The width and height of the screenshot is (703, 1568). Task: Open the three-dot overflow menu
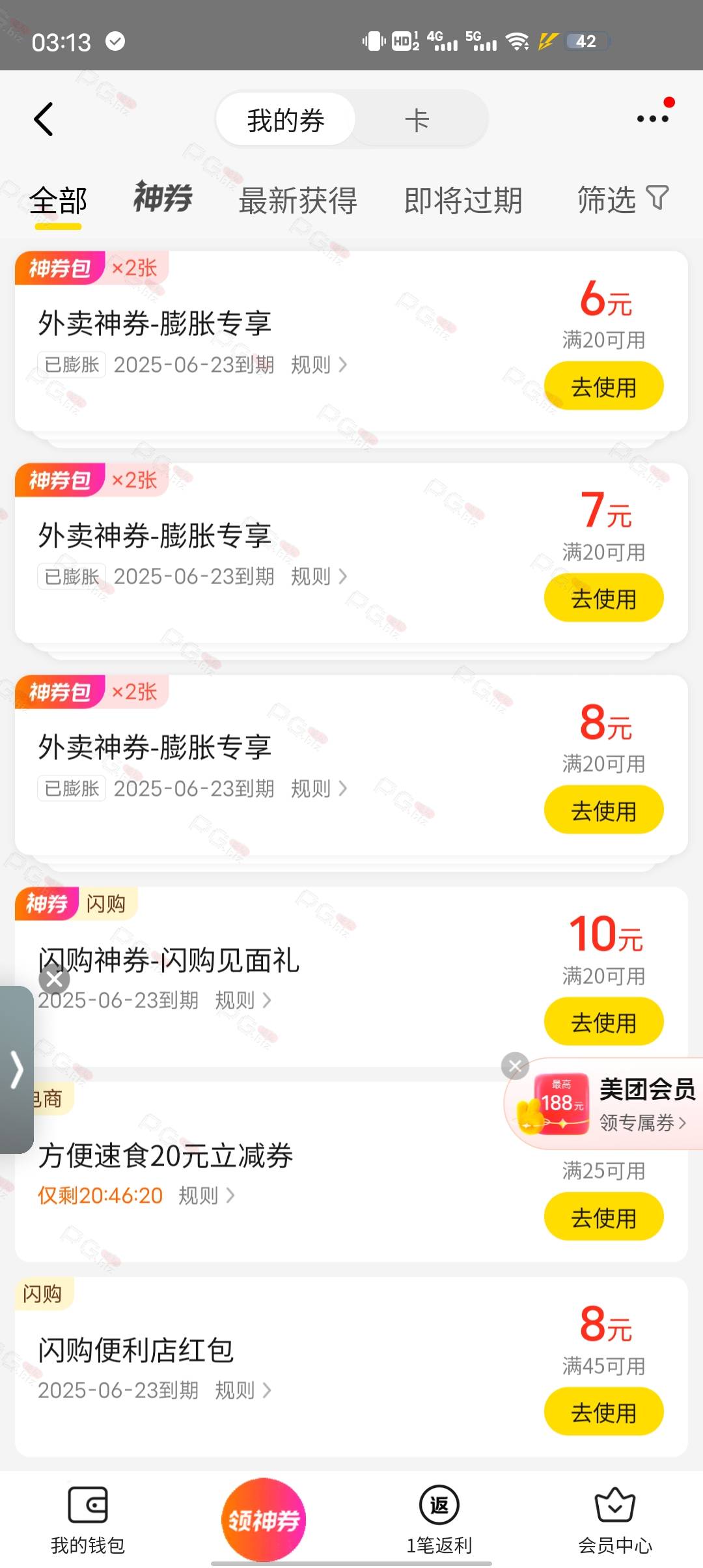652,119
